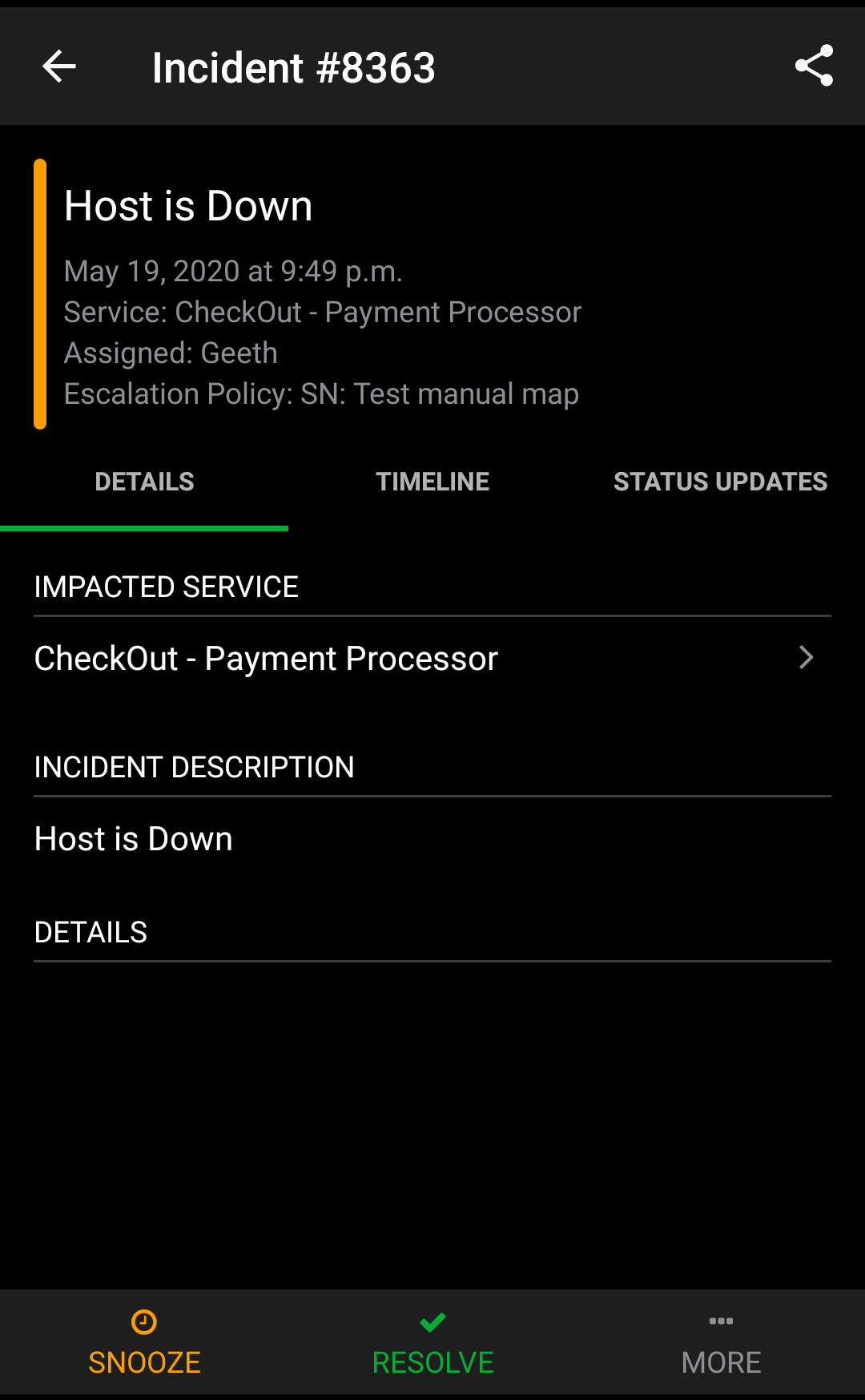Image resolution: width=865 pixels, height=1400 pixels.
Task: Share this incident
Action: tap(814, 67)
